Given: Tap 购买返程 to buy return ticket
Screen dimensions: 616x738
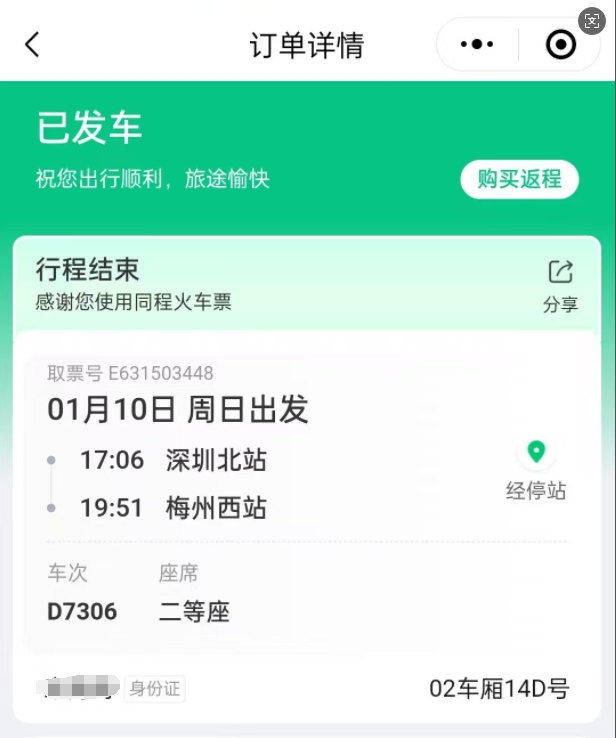Looking at the screenshot, I should click(519, 180).
